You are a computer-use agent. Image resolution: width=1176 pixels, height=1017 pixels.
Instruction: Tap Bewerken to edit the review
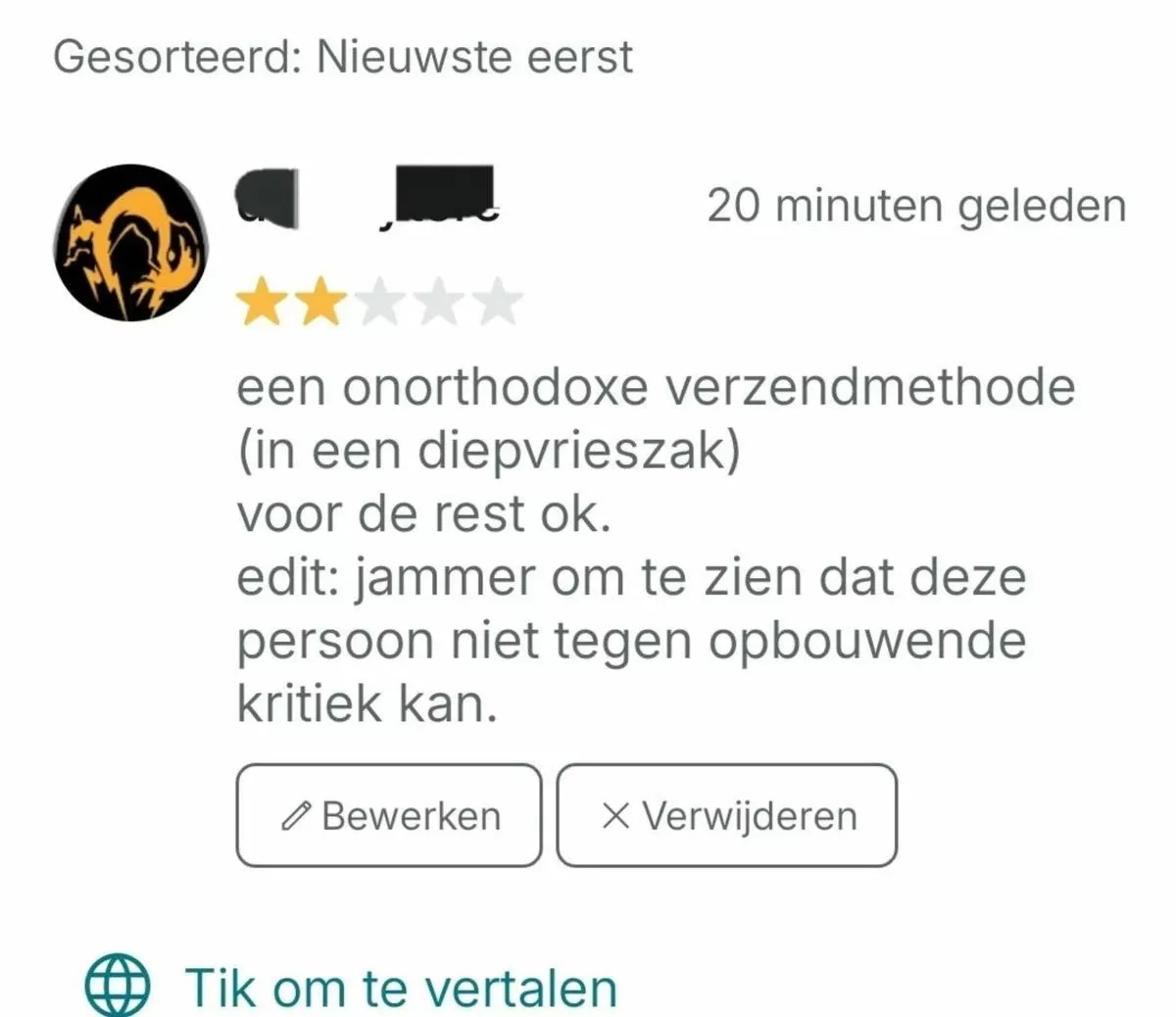[x=388, y=815]
